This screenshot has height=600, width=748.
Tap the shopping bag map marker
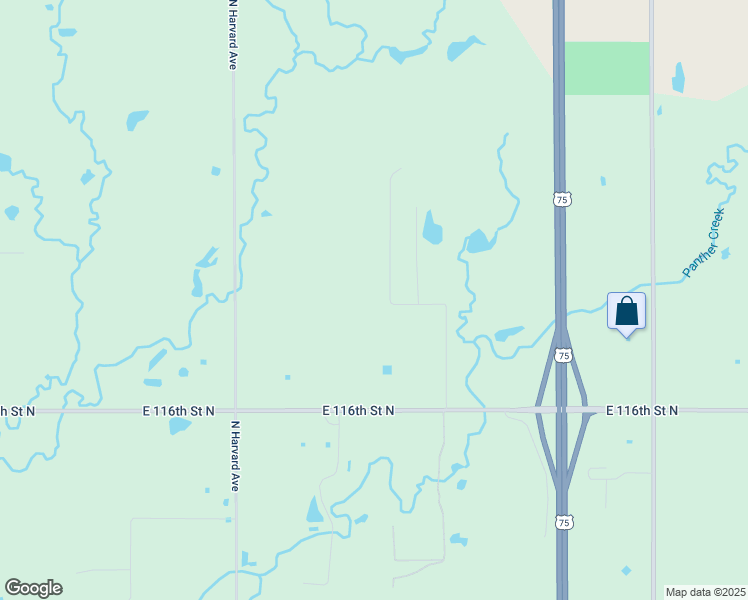pos(627,311)
